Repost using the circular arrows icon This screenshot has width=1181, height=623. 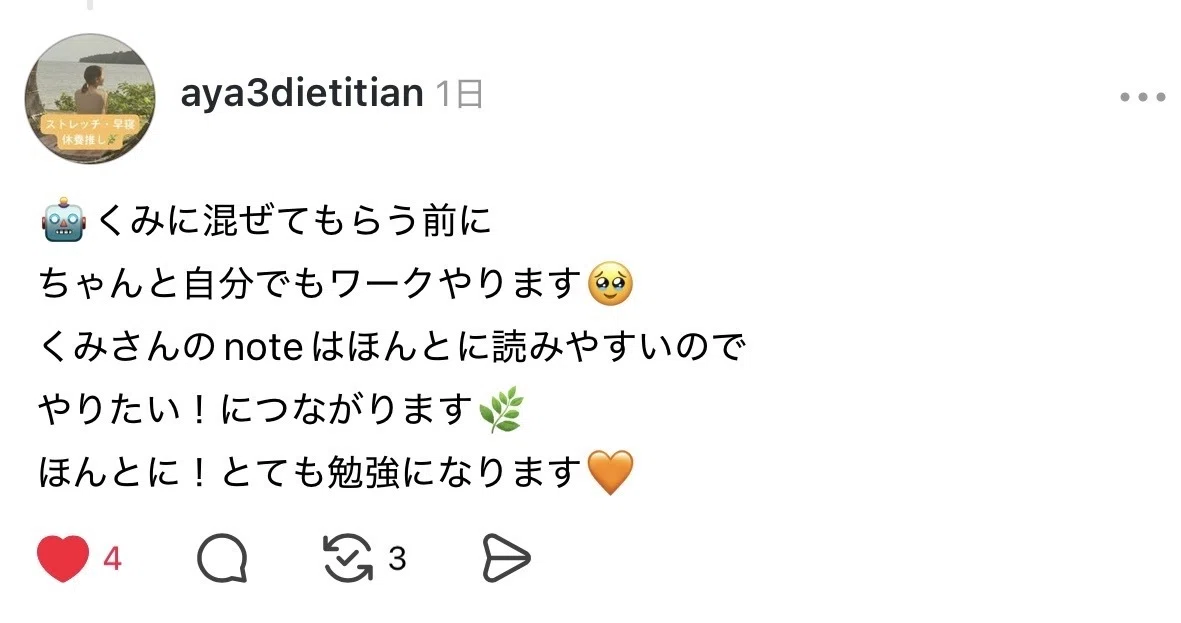[x=347, y=558]
